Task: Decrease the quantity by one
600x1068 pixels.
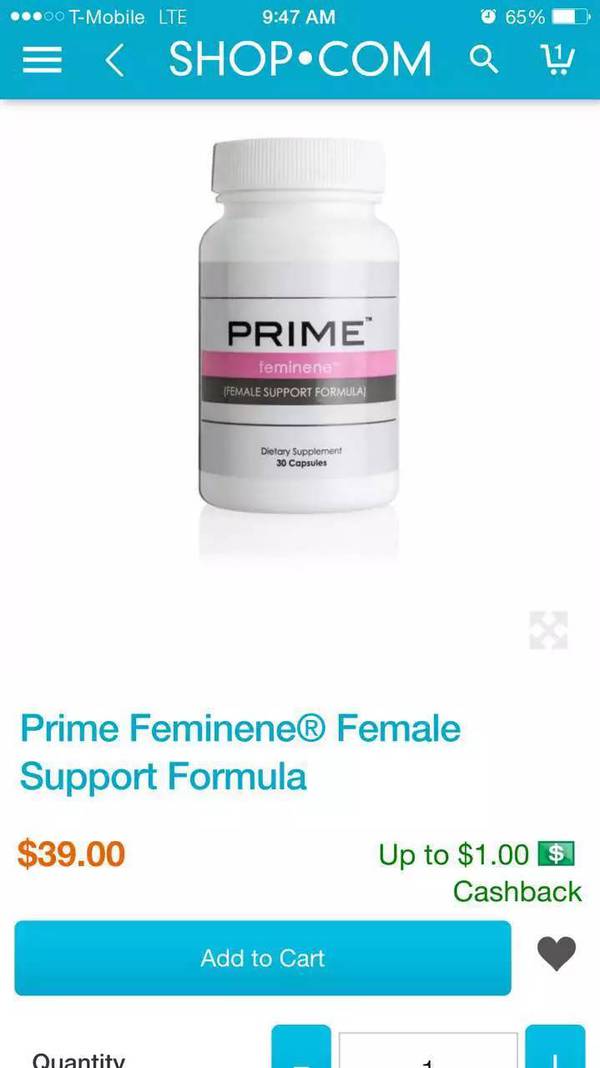Action: 300,1048
